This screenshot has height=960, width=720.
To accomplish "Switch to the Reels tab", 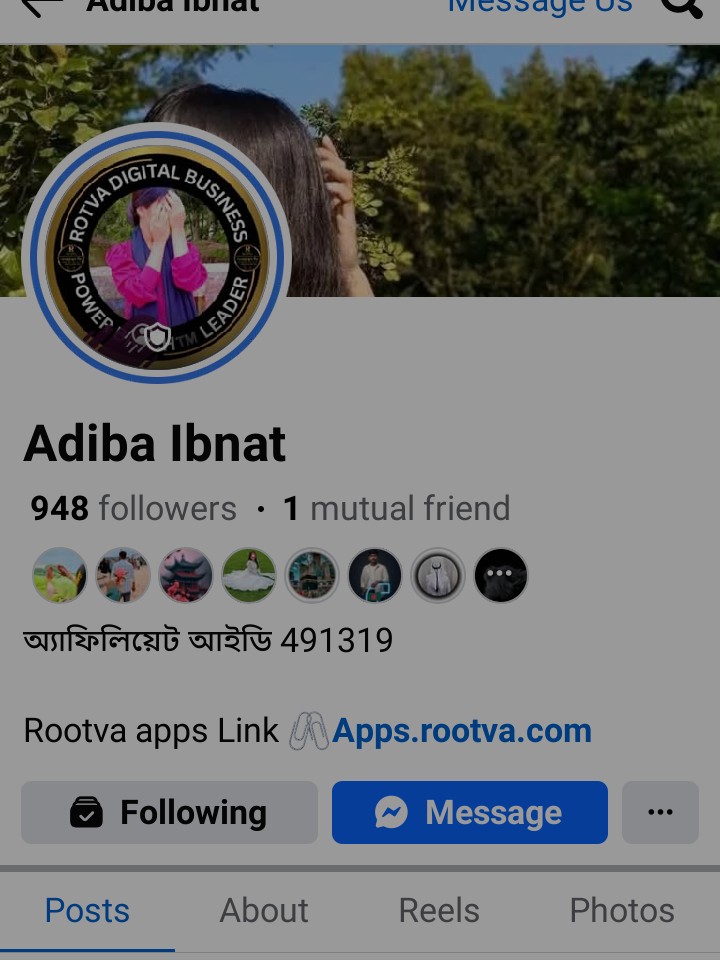I will 439,911.
